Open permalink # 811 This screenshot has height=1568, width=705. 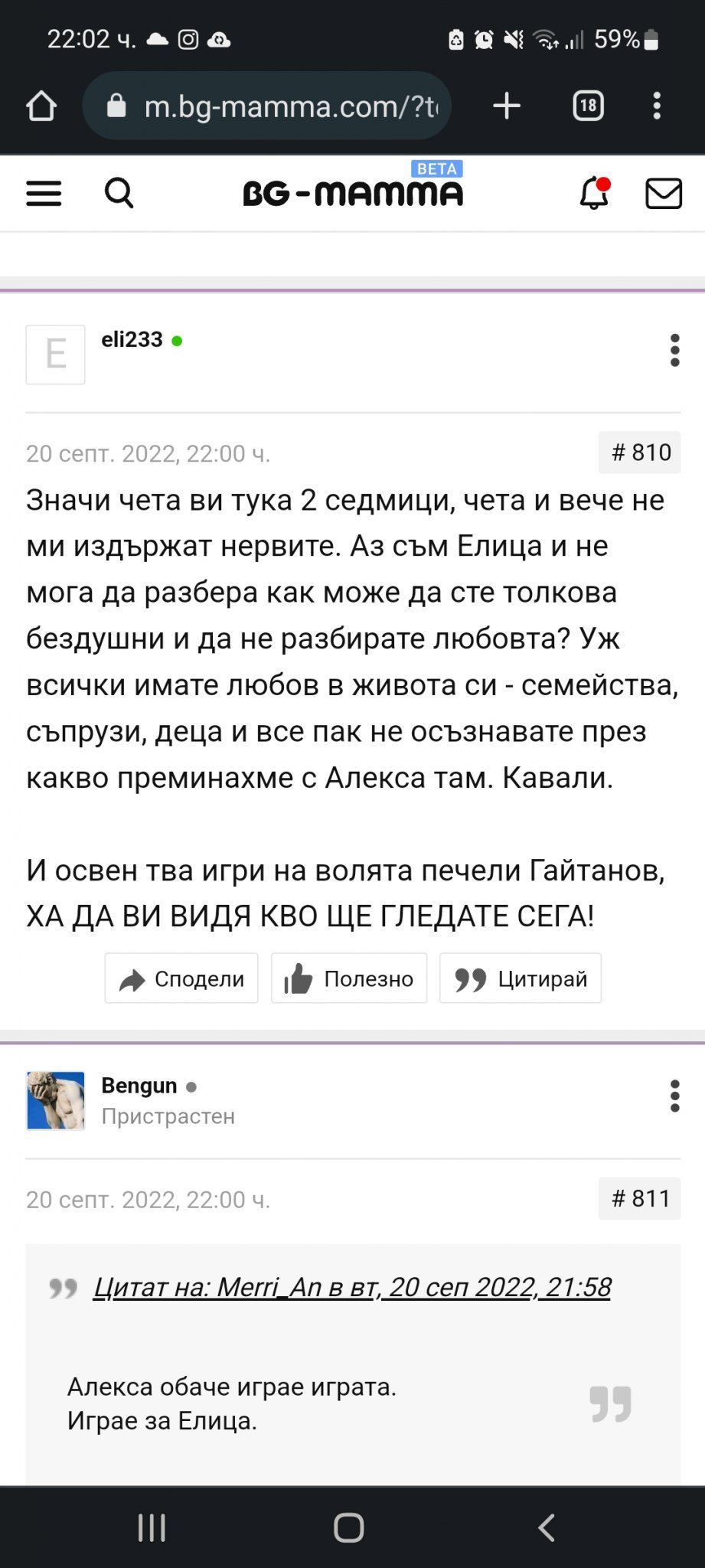tap(640, 1198)
